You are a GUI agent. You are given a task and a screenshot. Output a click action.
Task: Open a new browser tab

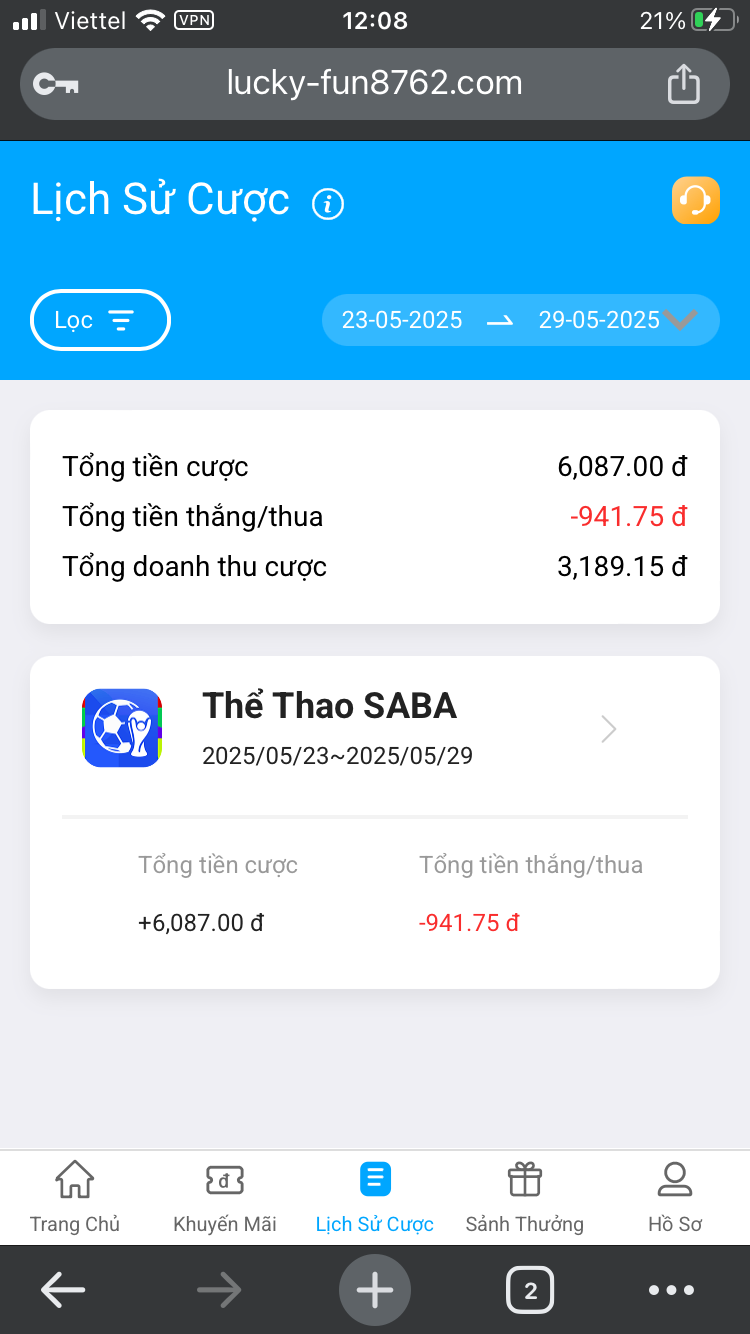click(x=375, y=1290)
